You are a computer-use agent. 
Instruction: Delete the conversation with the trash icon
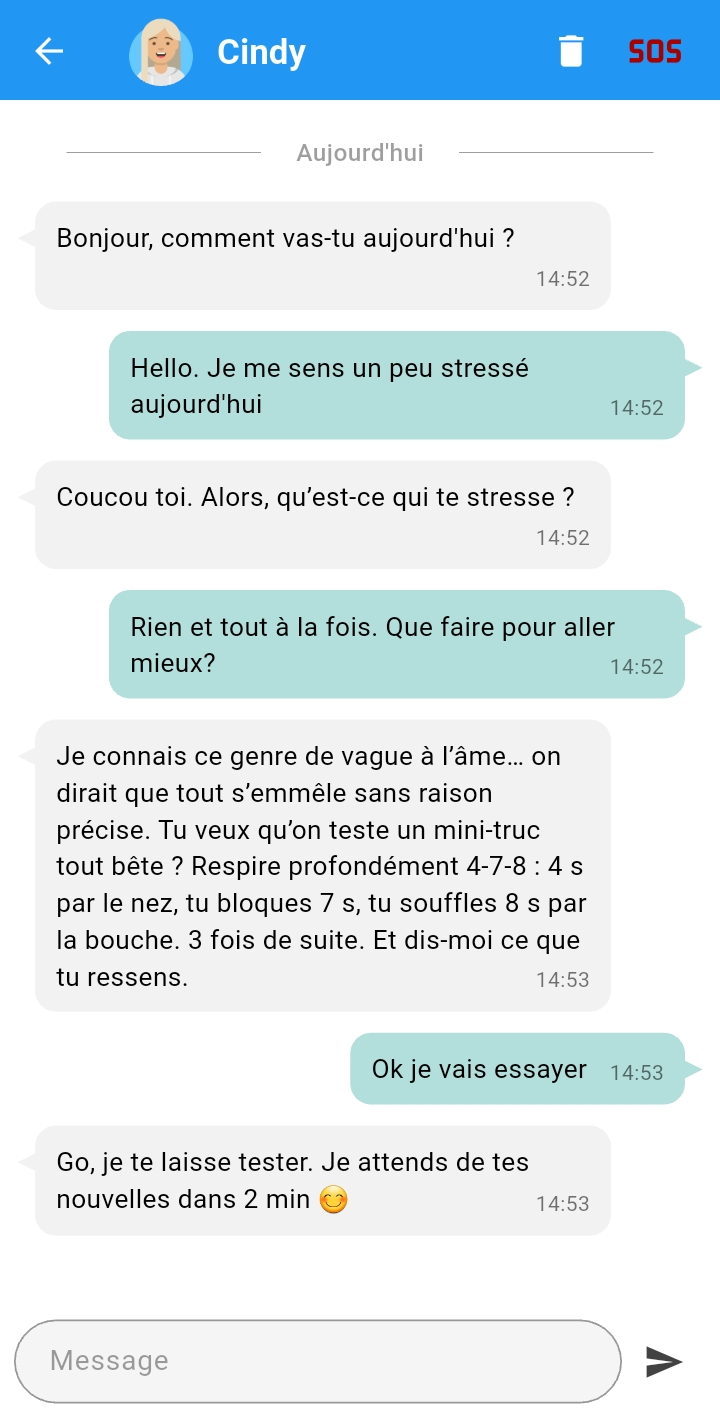[571, 51]
